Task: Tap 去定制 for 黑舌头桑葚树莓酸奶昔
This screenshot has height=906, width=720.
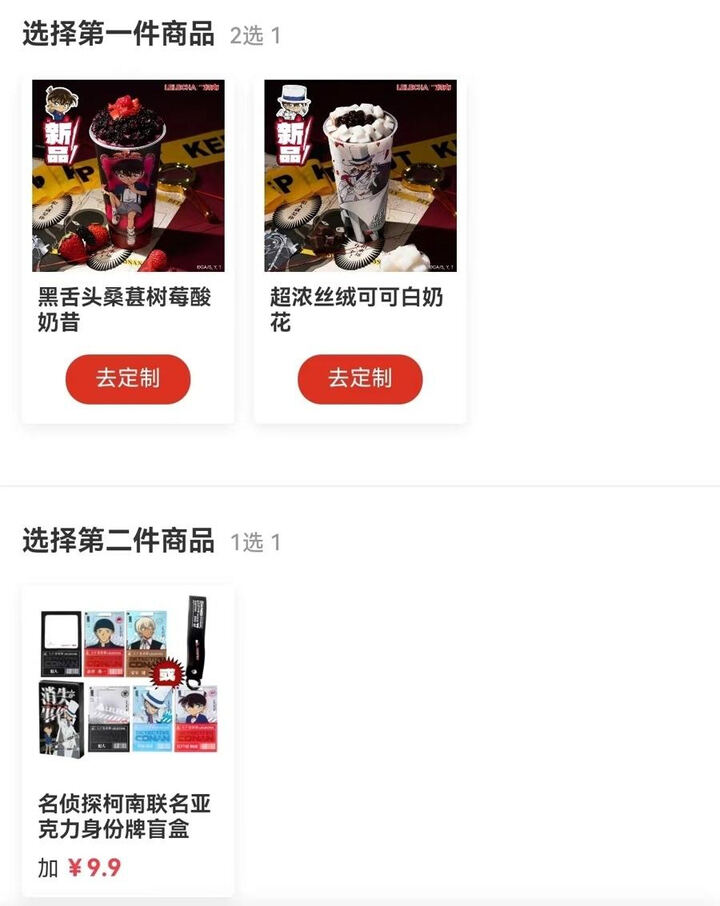Action: click(128, 379)
